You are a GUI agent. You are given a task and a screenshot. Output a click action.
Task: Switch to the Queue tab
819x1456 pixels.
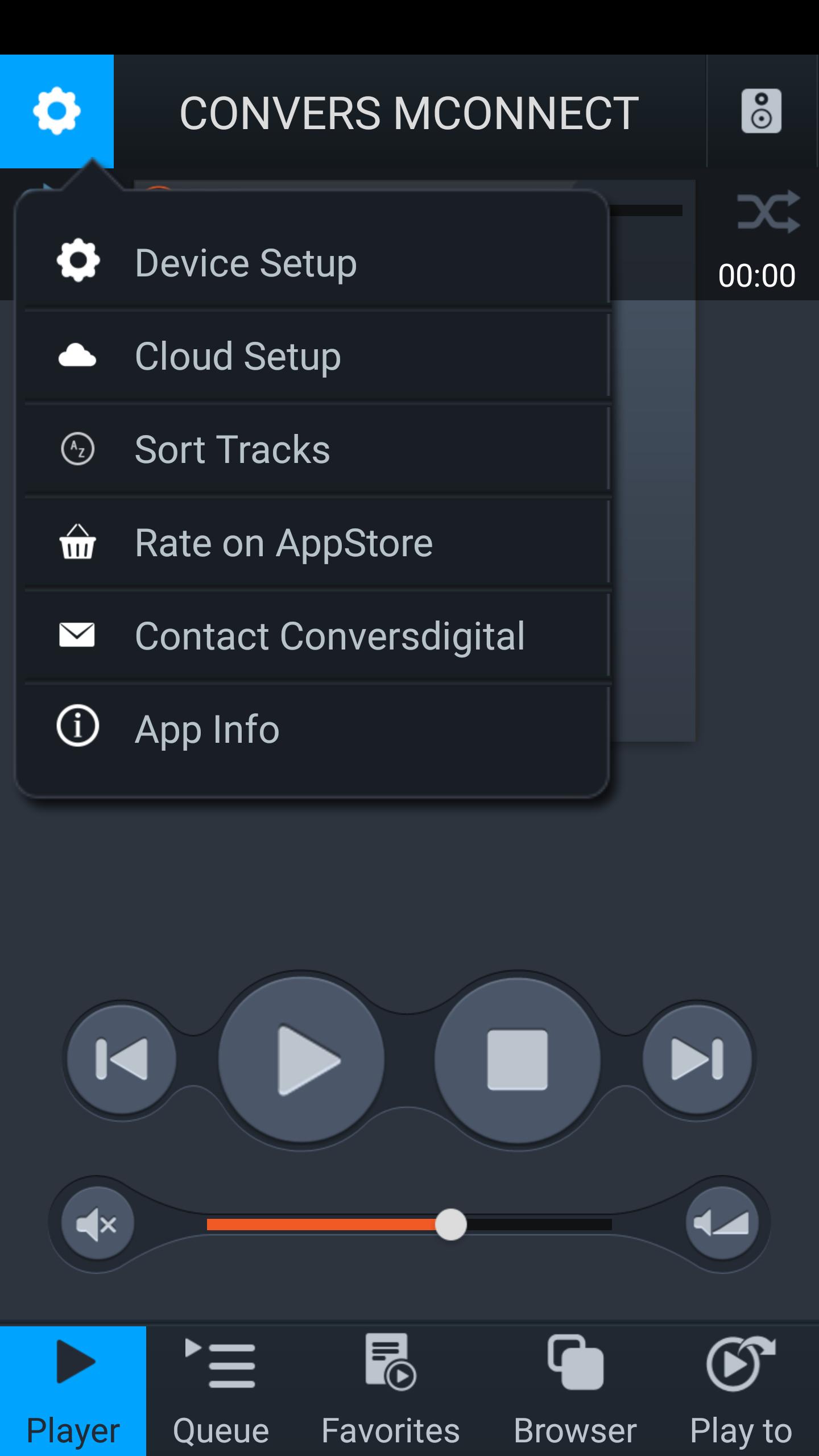point(221,1391)
